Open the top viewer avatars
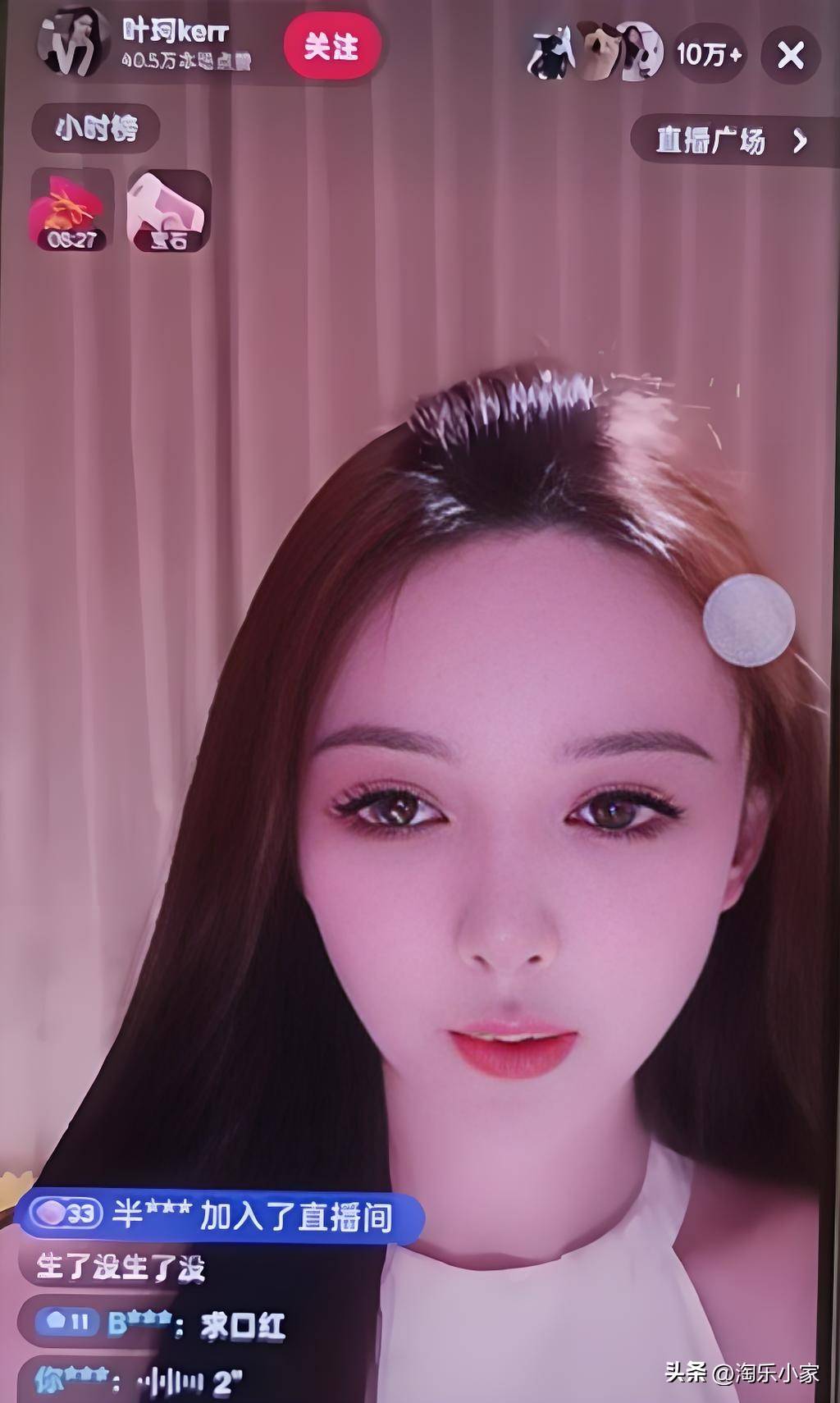840x1403 pixels. coord(596,53)
